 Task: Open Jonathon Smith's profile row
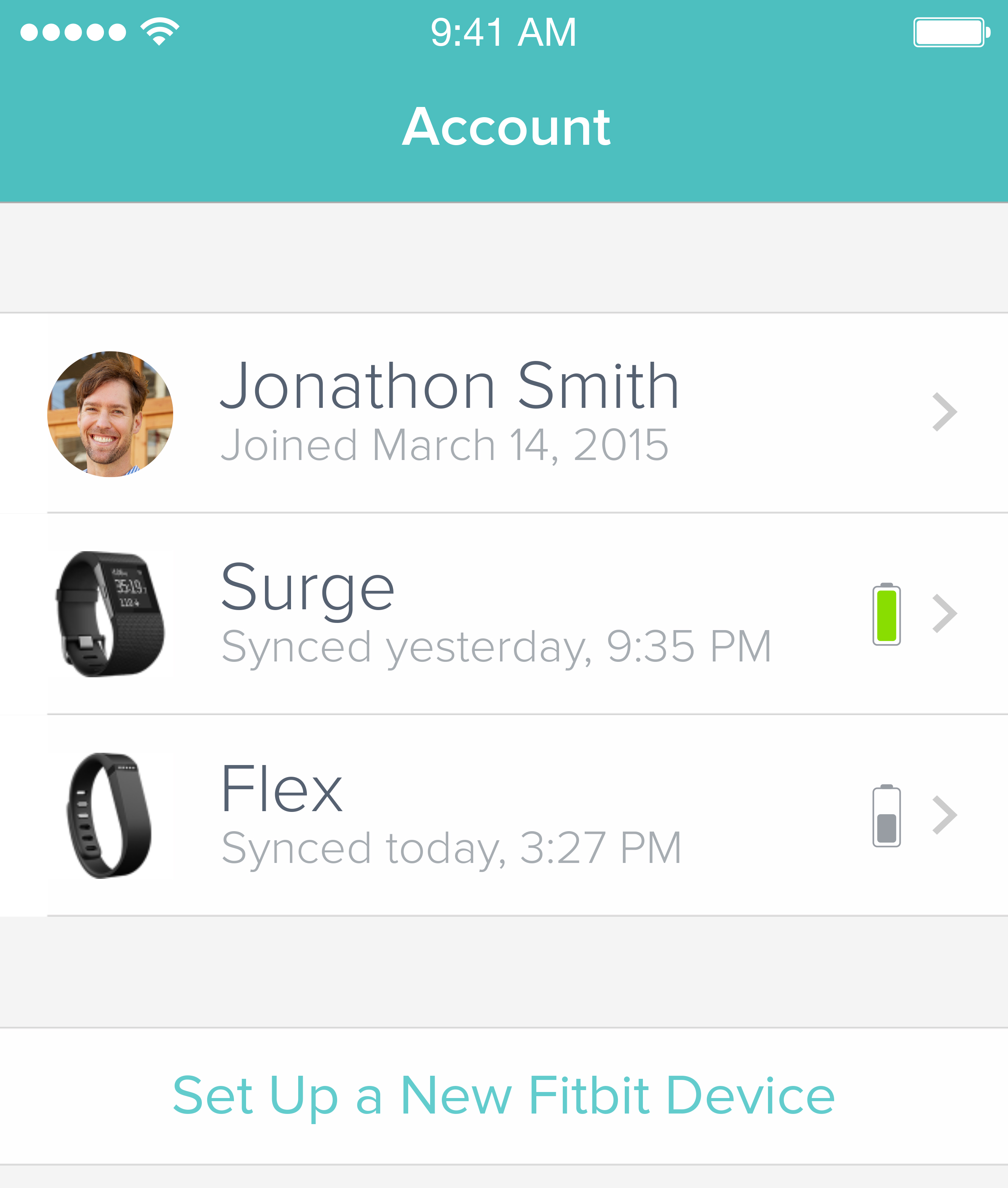(503, 413)
